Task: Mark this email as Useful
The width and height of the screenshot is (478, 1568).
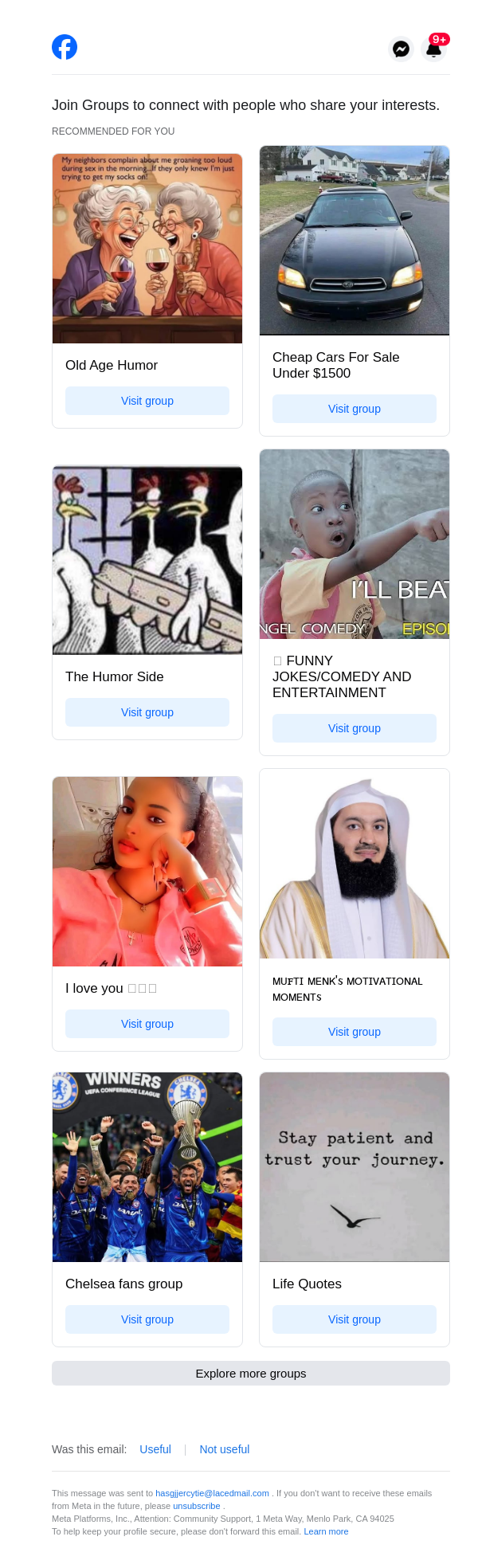Action: 155,1449
